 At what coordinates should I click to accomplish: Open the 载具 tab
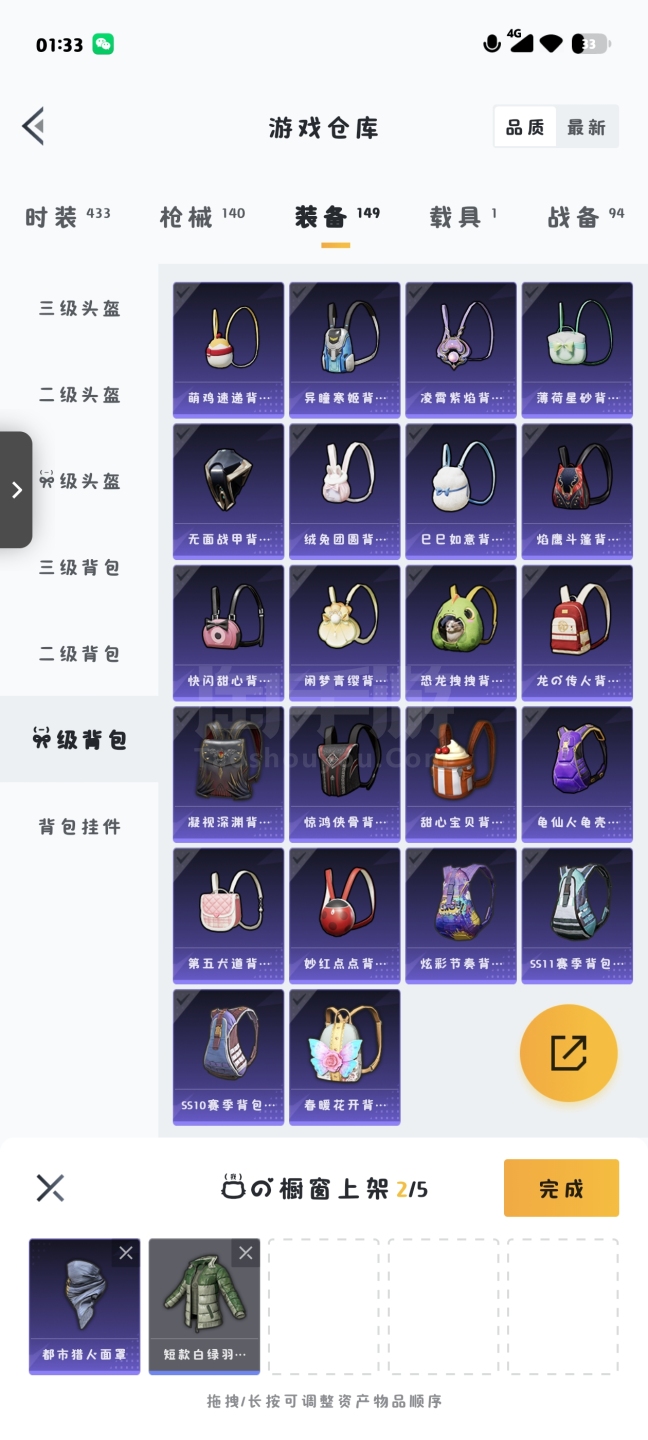tap(456, 217)
